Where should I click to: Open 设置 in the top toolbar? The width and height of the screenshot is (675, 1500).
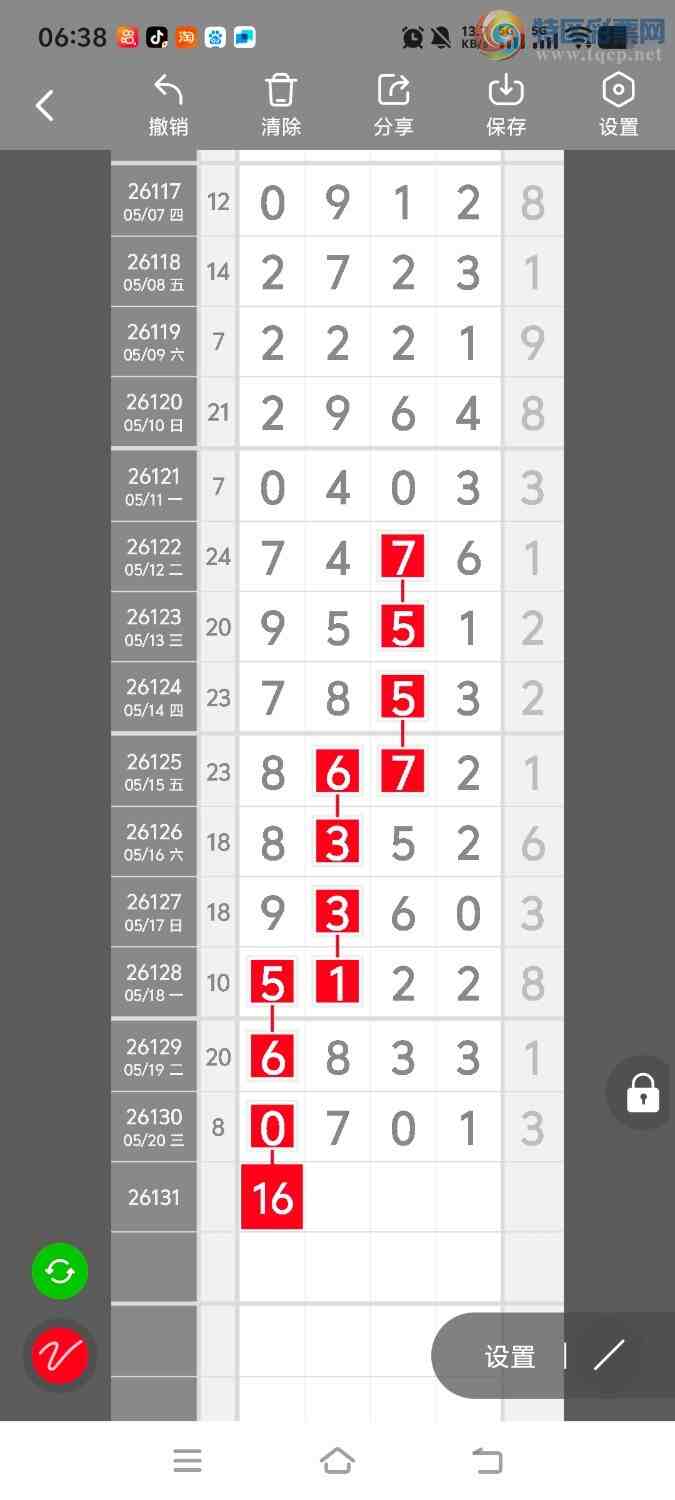pos(619,106)
